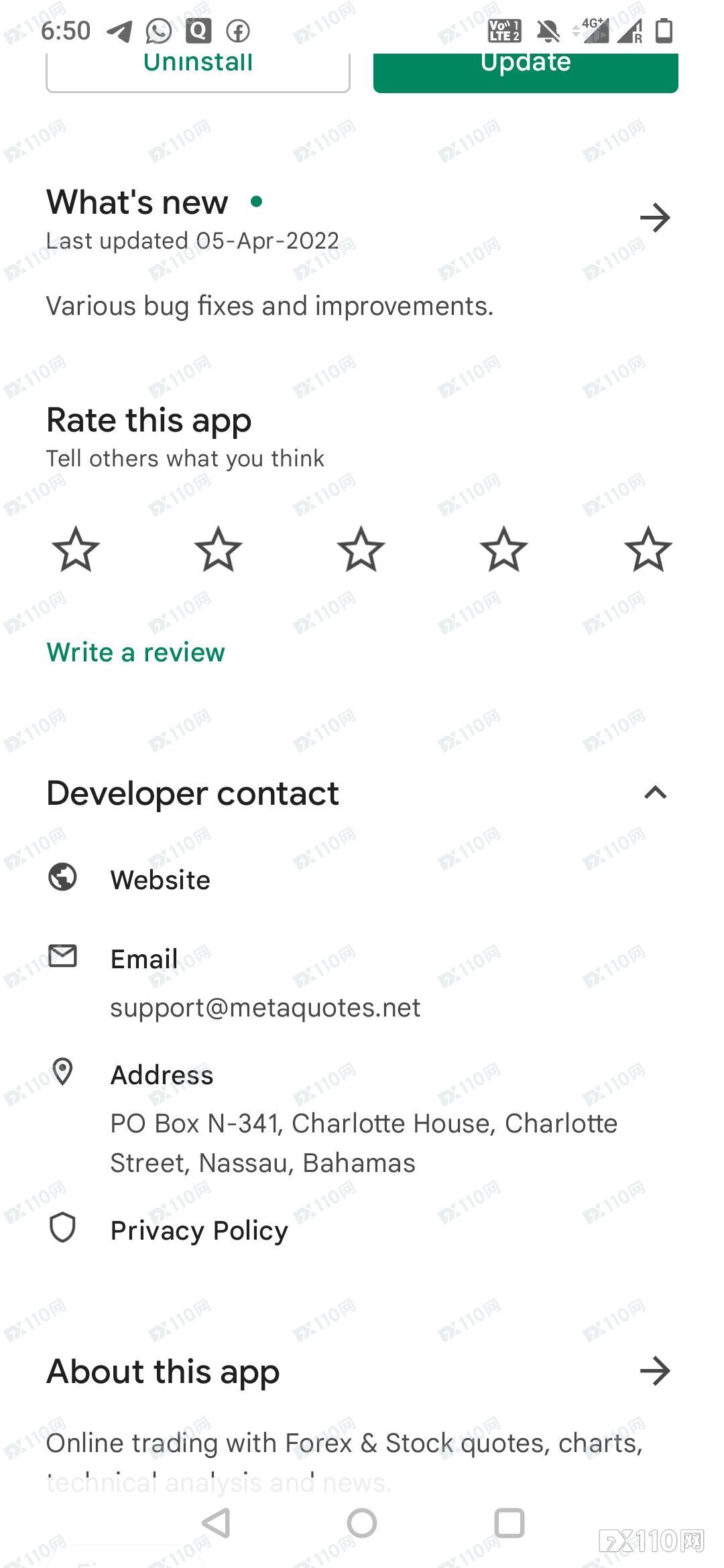The width and height of the screenshot is (724, 1568).
Task: Select the fifth rating star
Action: click(x=648, y=549)
